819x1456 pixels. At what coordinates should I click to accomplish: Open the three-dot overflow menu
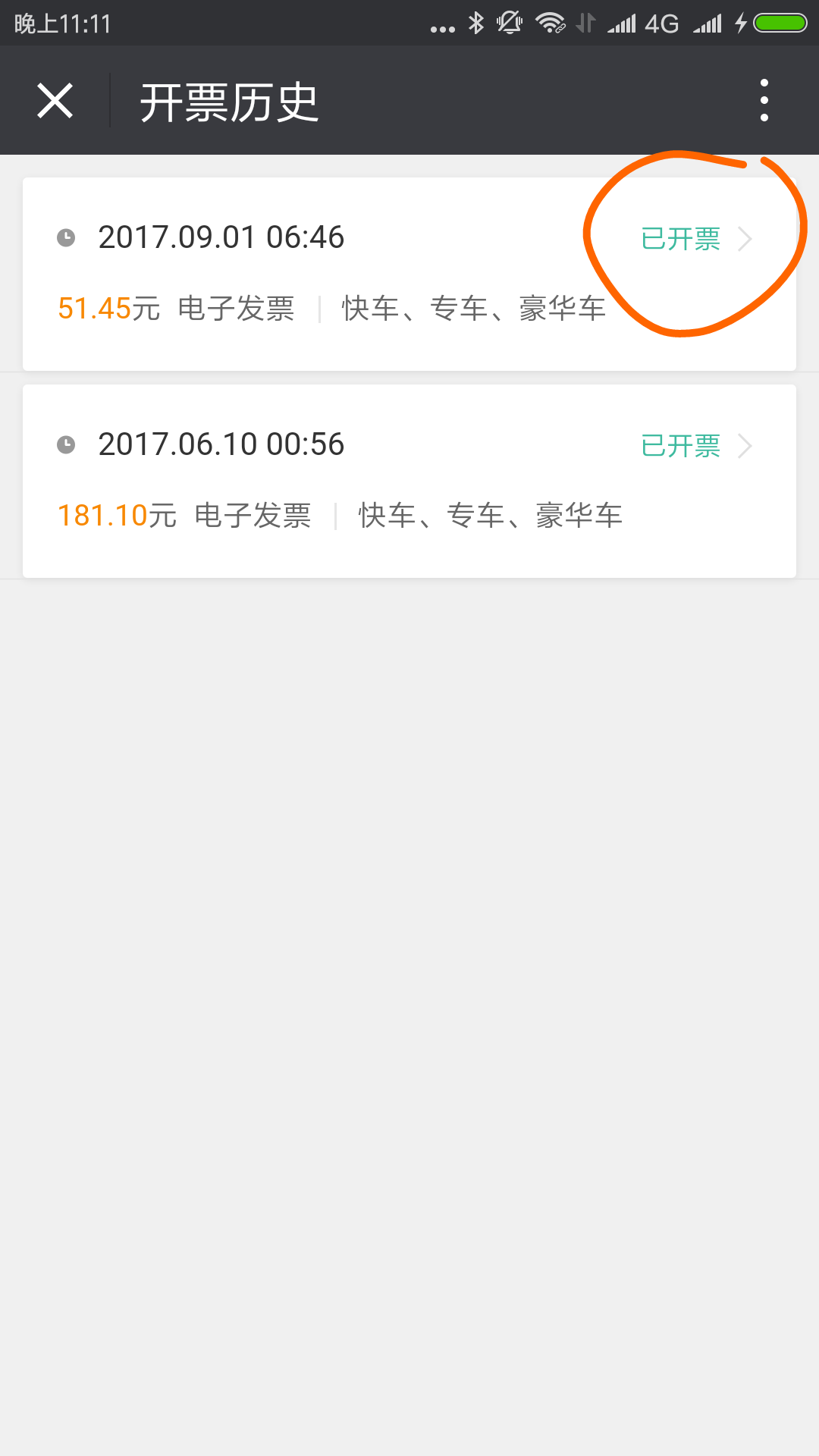764,100
